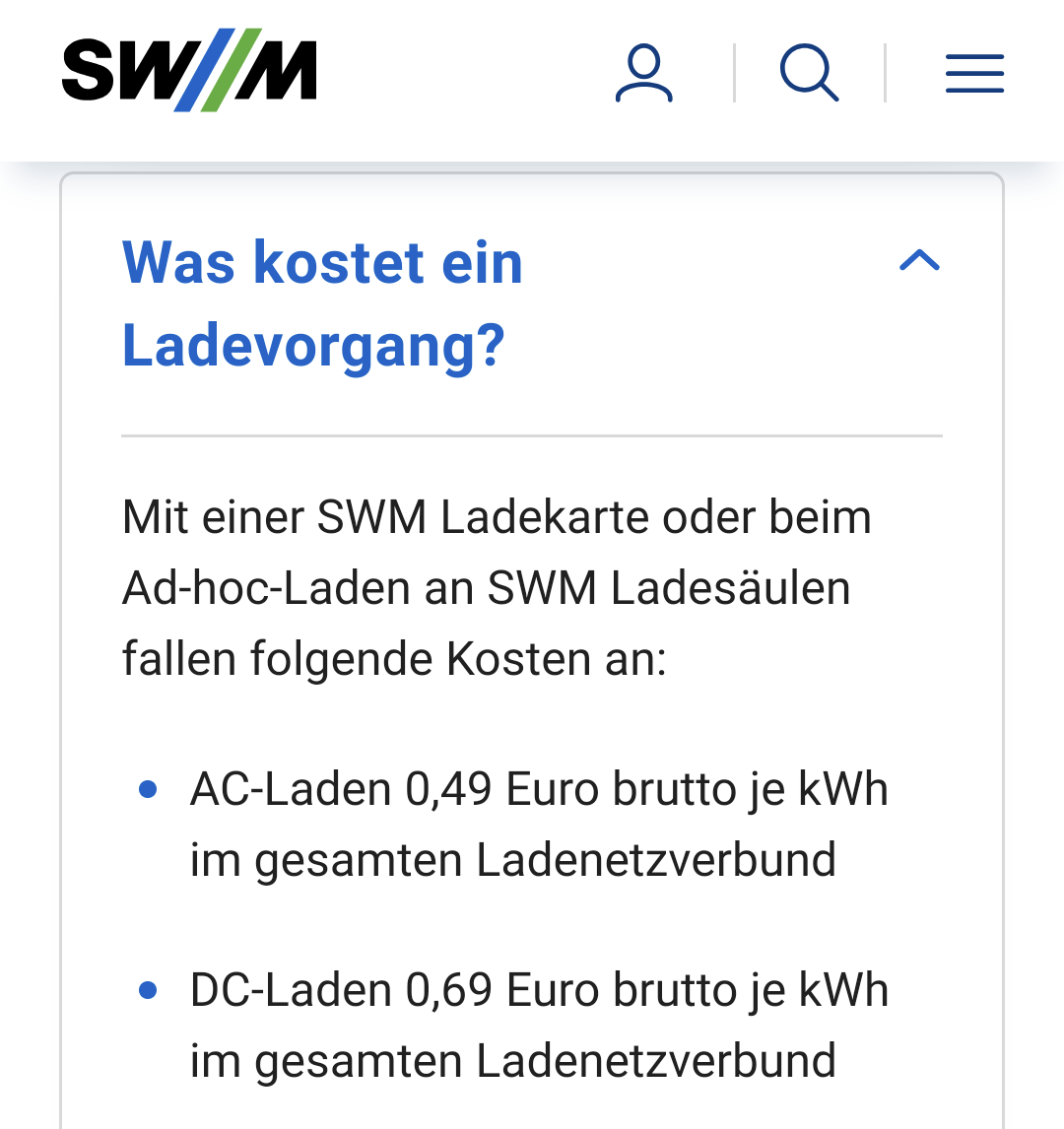Click the question heading 'Was kostet ein Ladevorgang?'
Image resolution: width=1064 pixels, height=1129 pixels.
click(x=321, y=305)
